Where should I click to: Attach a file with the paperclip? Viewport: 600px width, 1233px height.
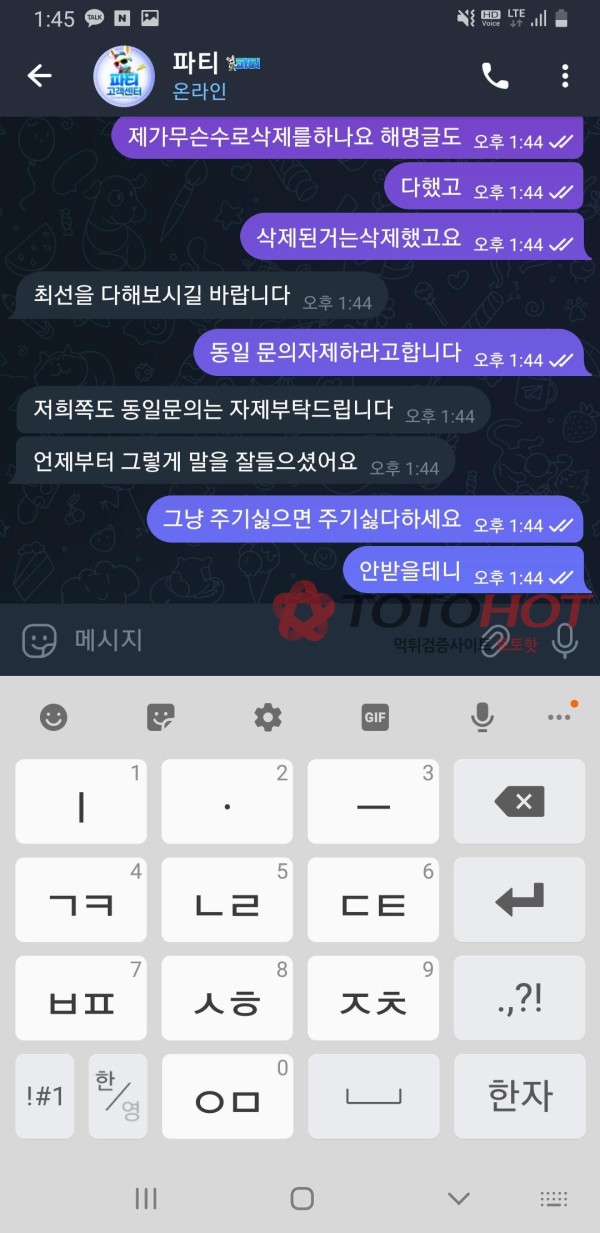pyautogui.click(x=495, y=641)
